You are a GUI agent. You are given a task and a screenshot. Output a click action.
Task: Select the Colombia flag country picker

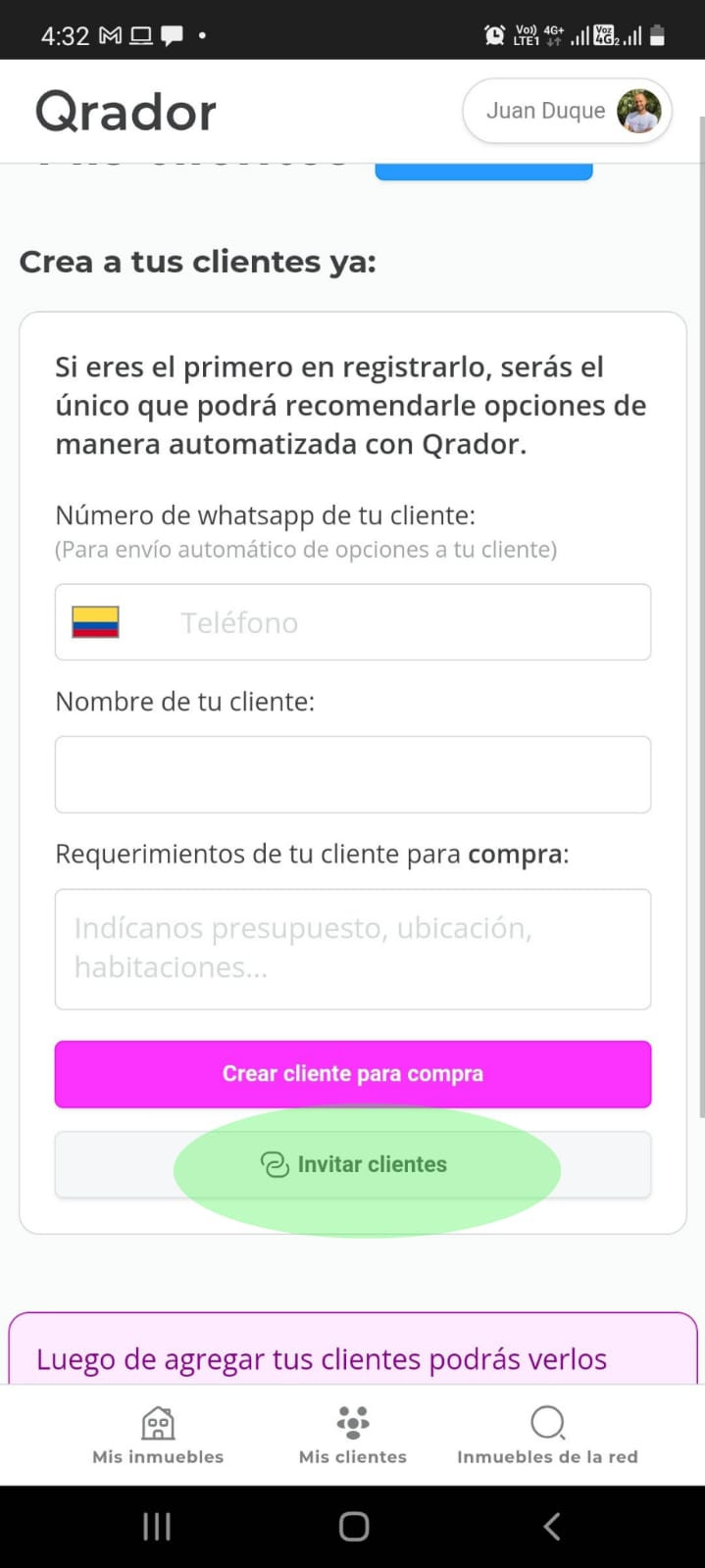click(95, 622)
